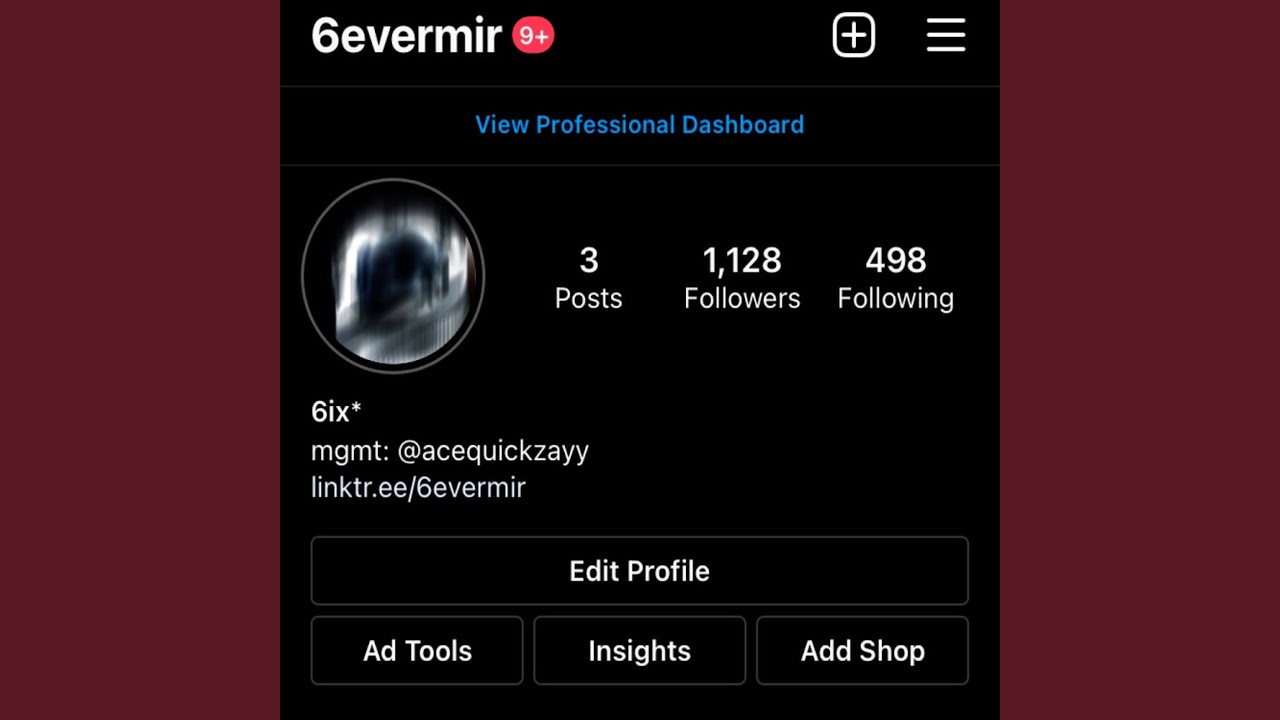Screen dimensions: 1280x720
Task: Open the 498 Following list
Action: [x=895, y=278]
